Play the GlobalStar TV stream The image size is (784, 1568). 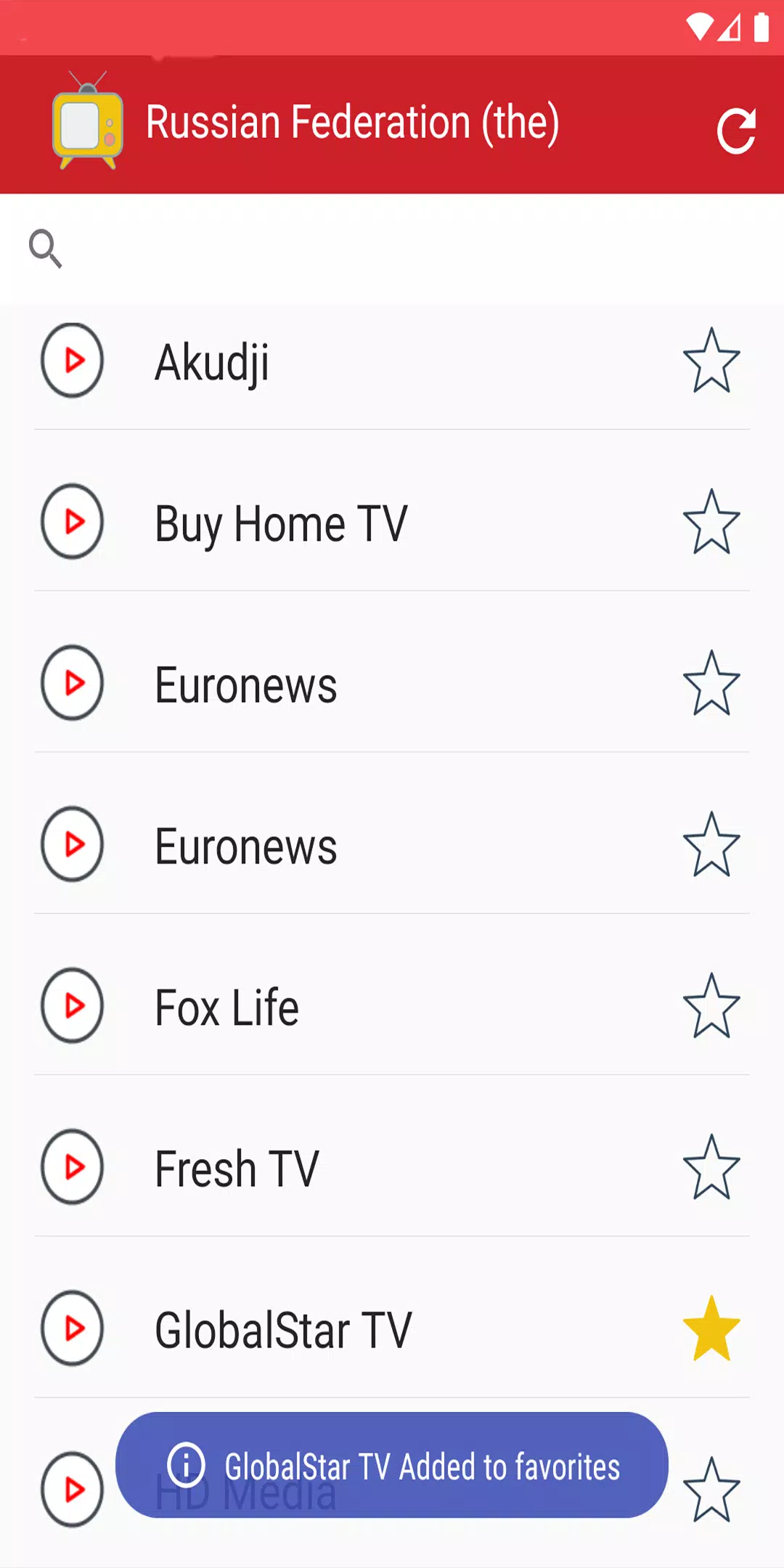(72, 1328)
